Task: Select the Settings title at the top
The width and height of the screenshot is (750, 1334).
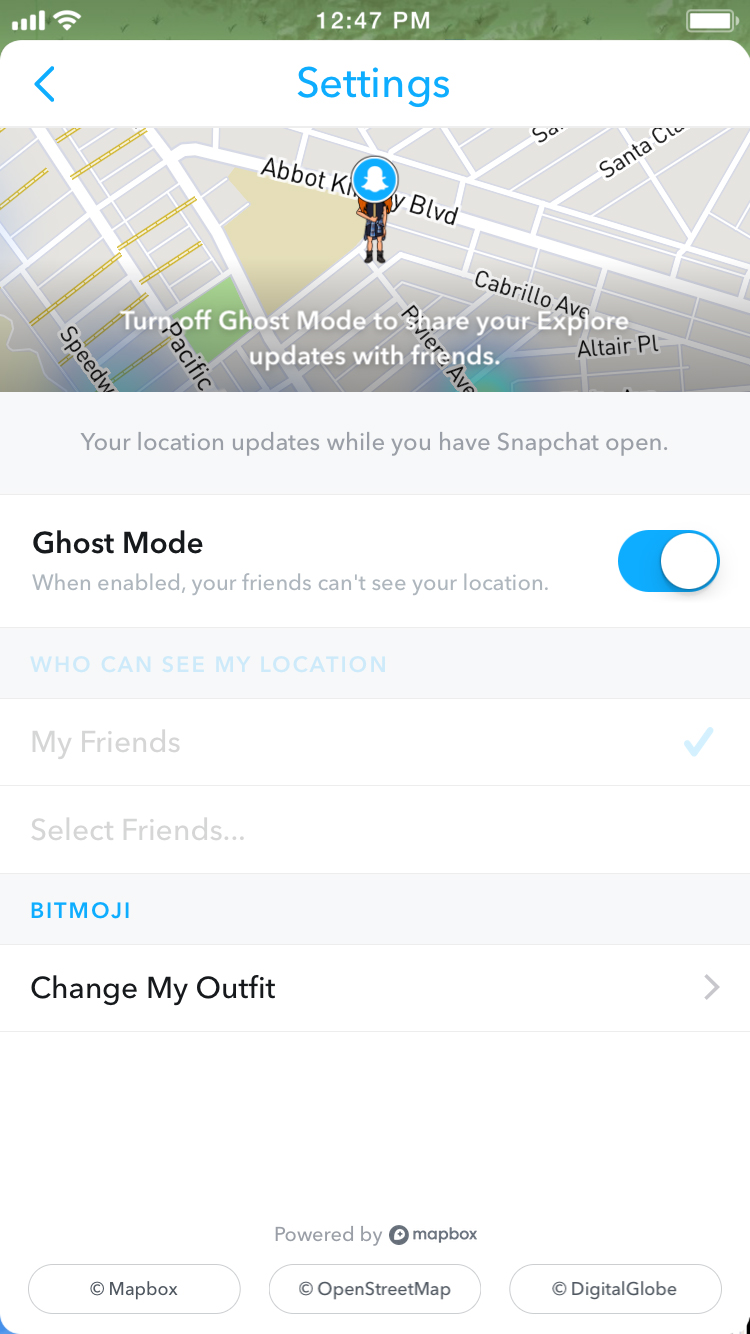Action: [373, 84]
